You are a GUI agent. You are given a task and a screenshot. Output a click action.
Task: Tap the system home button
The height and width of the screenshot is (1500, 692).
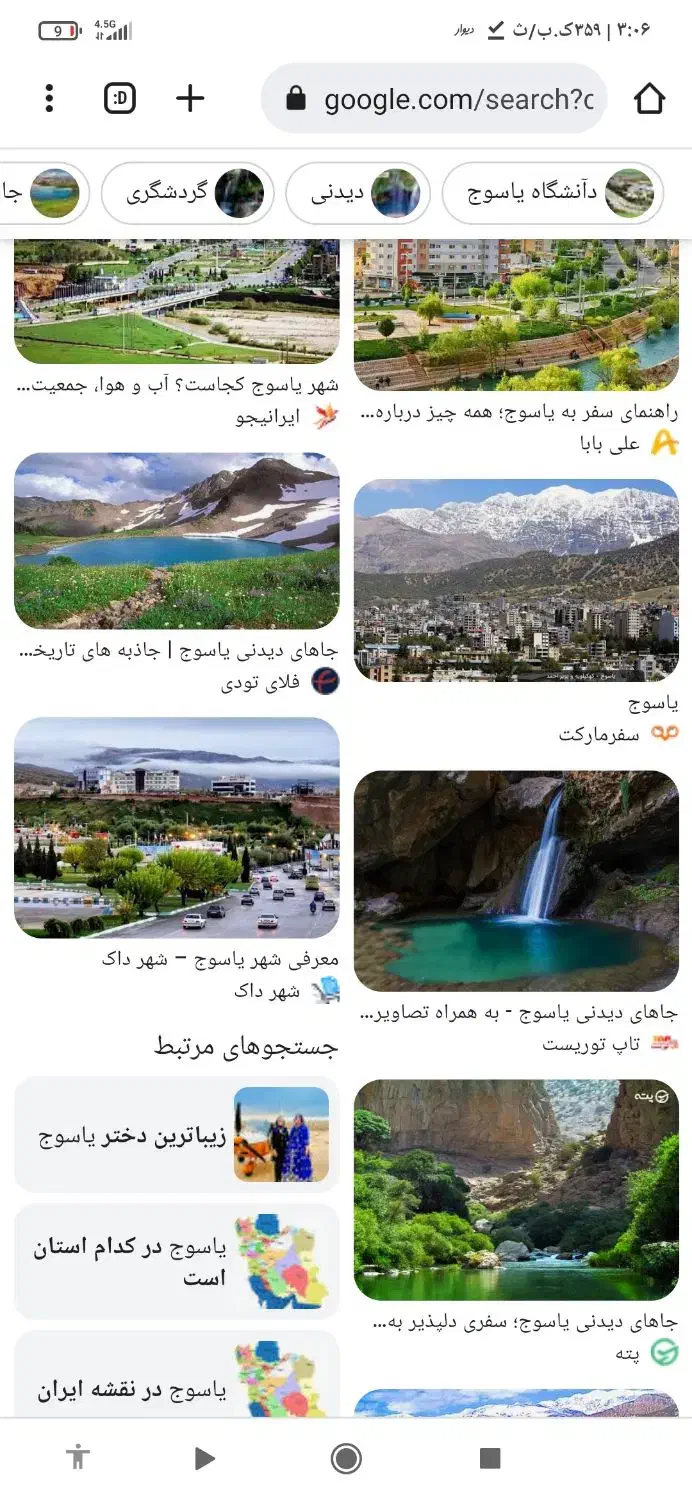point(346,1459)
